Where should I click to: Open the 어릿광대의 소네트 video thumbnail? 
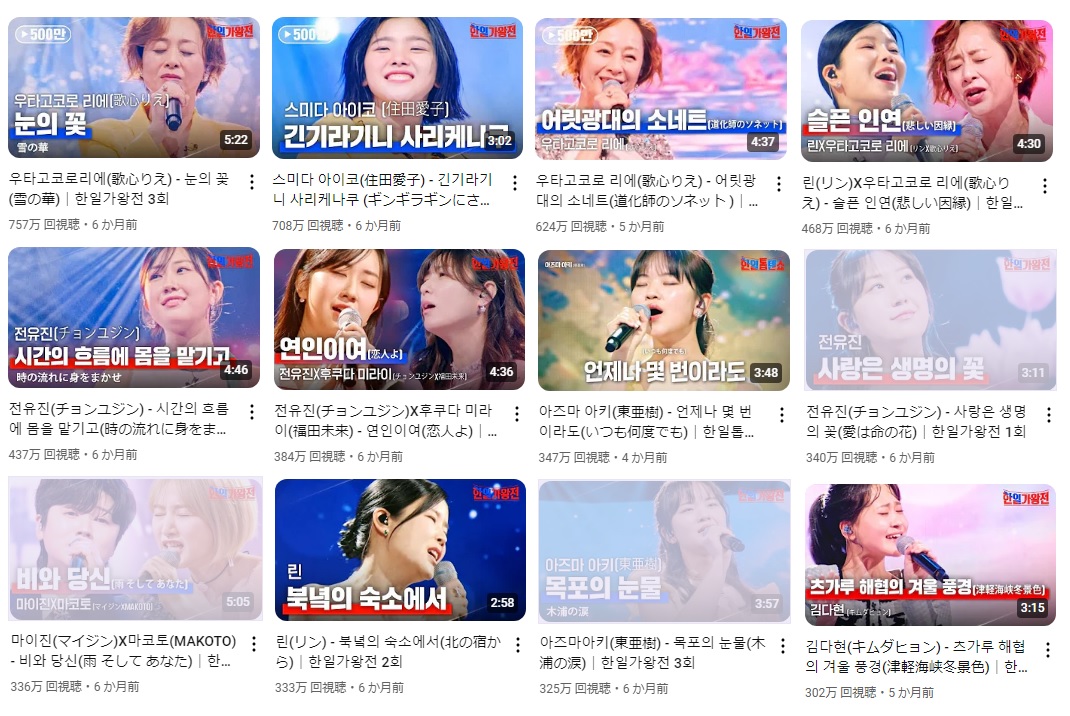[x=661, y=88]
